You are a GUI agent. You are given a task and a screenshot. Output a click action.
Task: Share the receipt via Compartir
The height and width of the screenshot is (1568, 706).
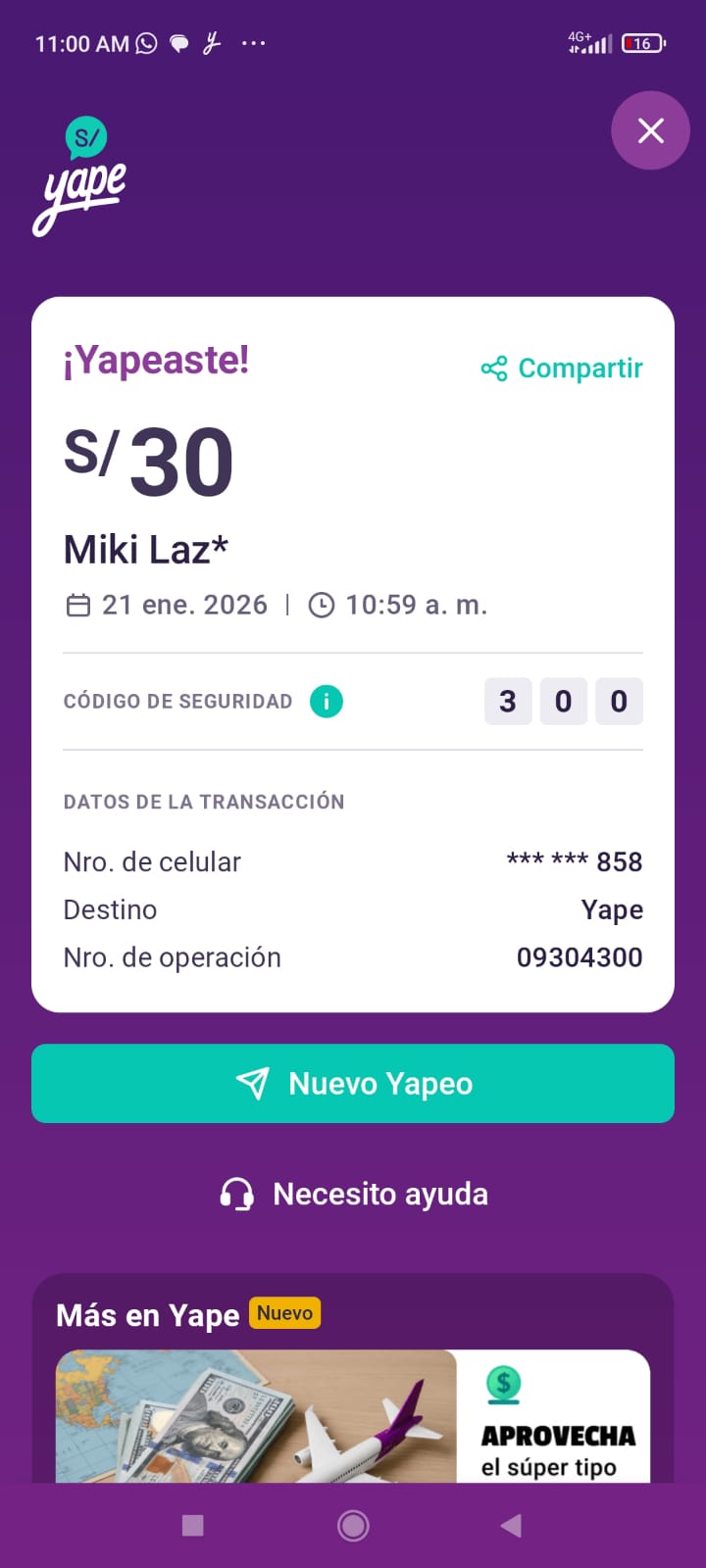[562, 368]
